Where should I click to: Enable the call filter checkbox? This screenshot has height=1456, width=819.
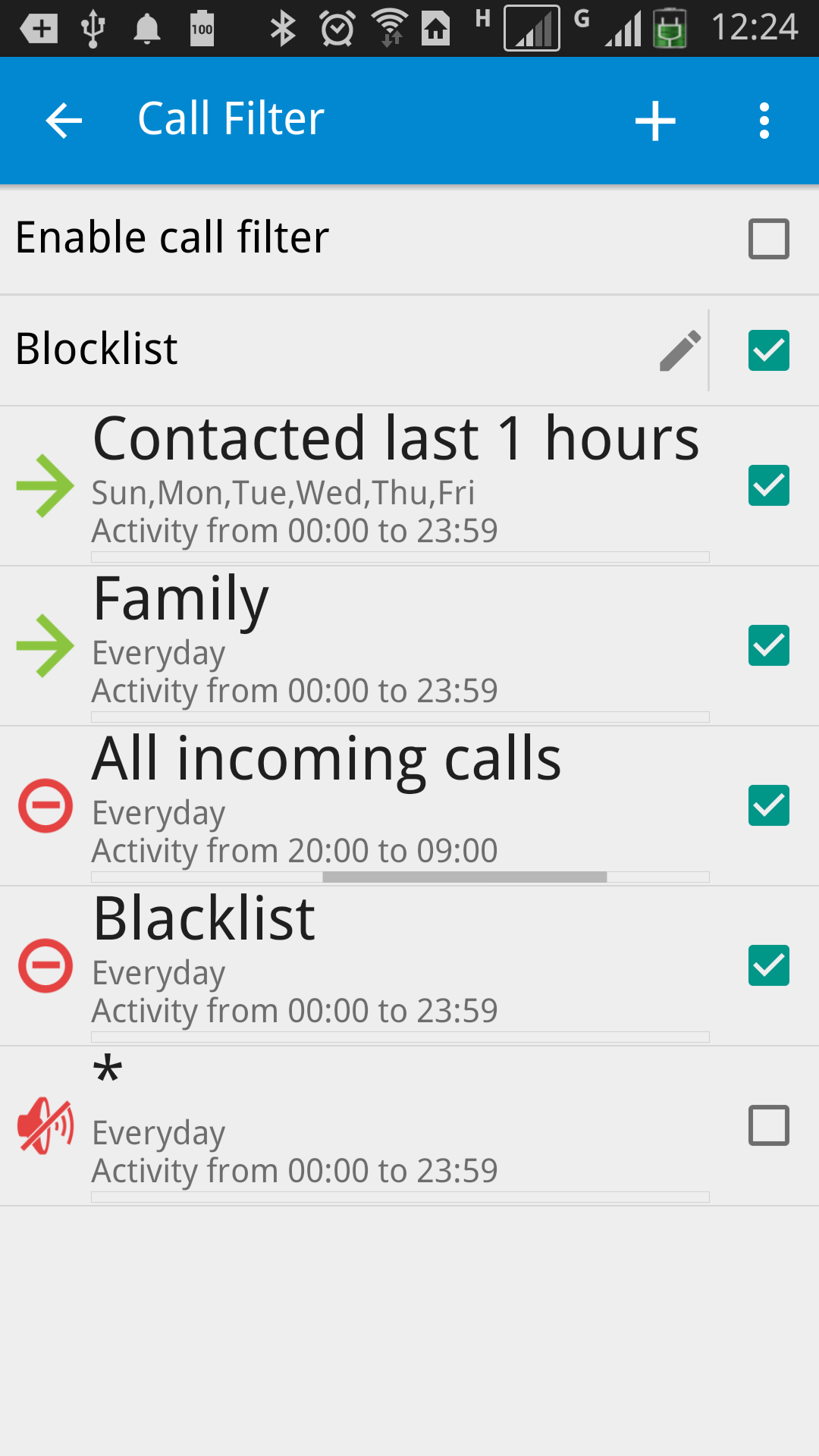click(768, 239)
